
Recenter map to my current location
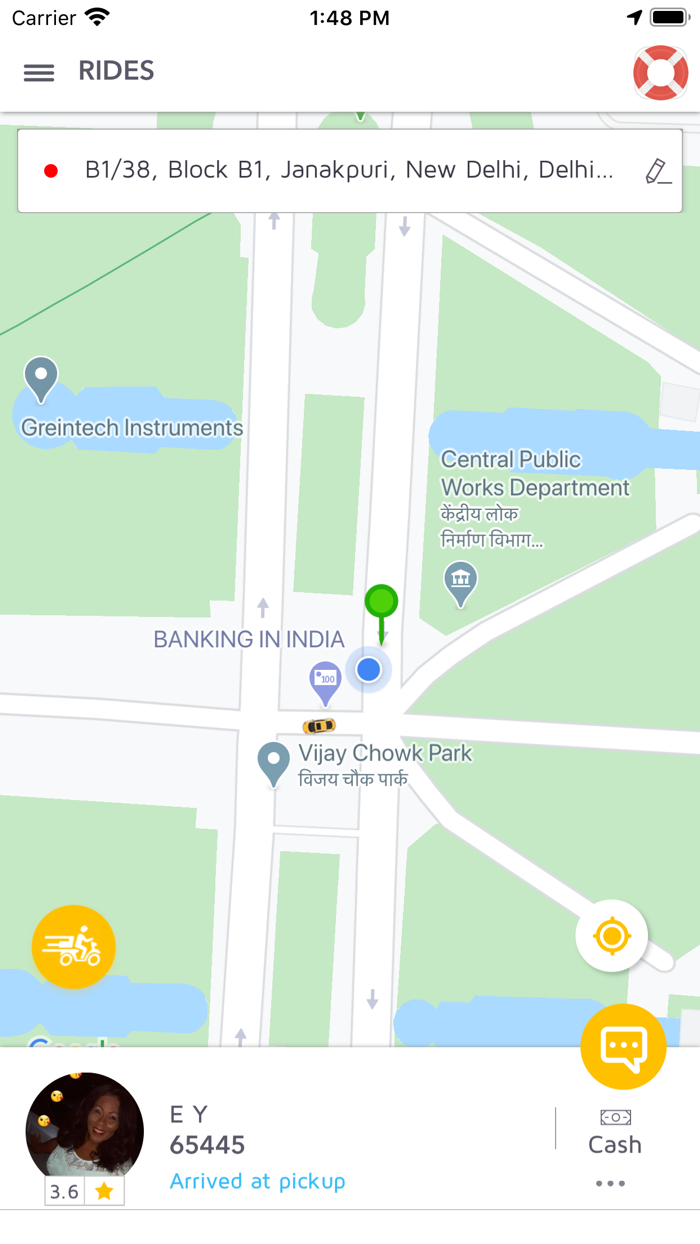[612, 937]
